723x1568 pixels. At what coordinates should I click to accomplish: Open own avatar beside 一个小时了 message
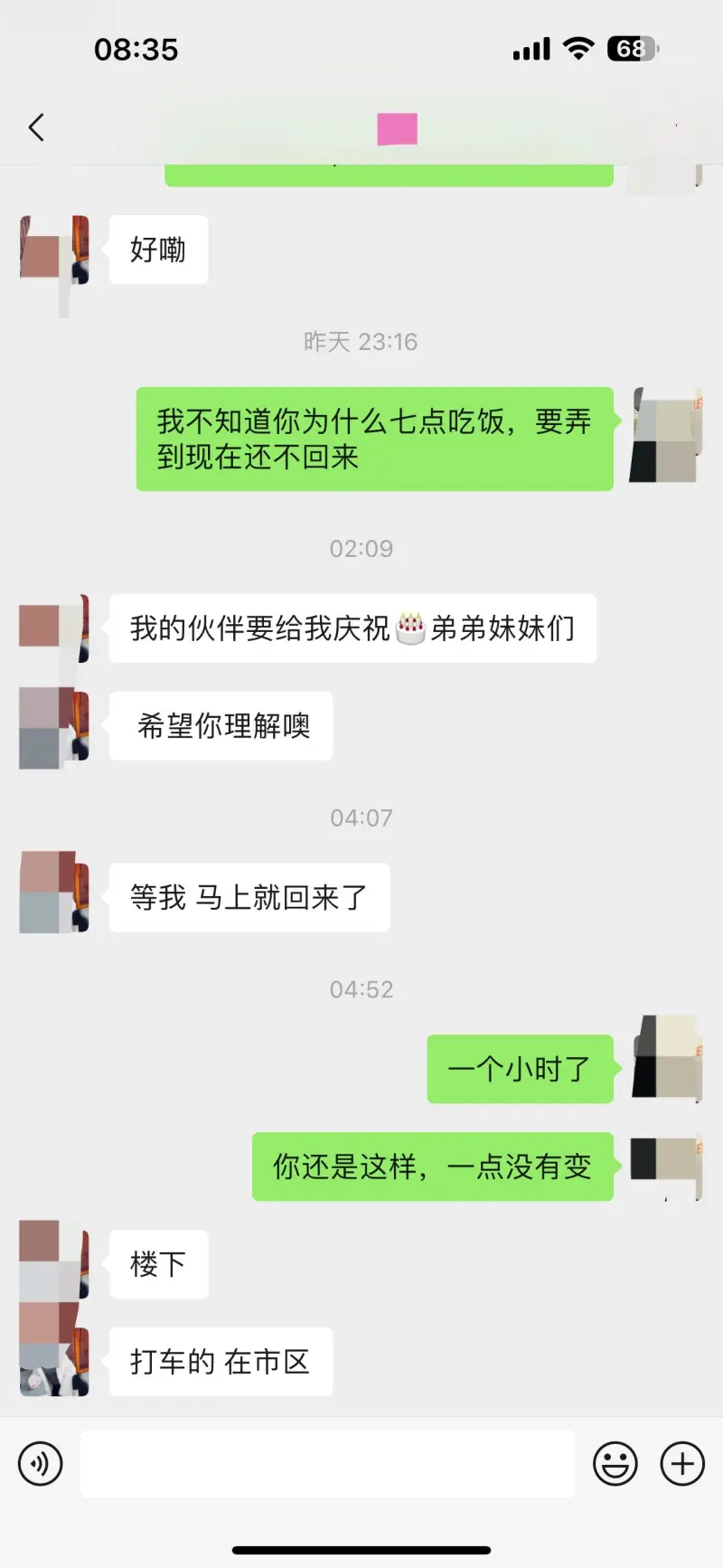click(x=667, y=1057)
